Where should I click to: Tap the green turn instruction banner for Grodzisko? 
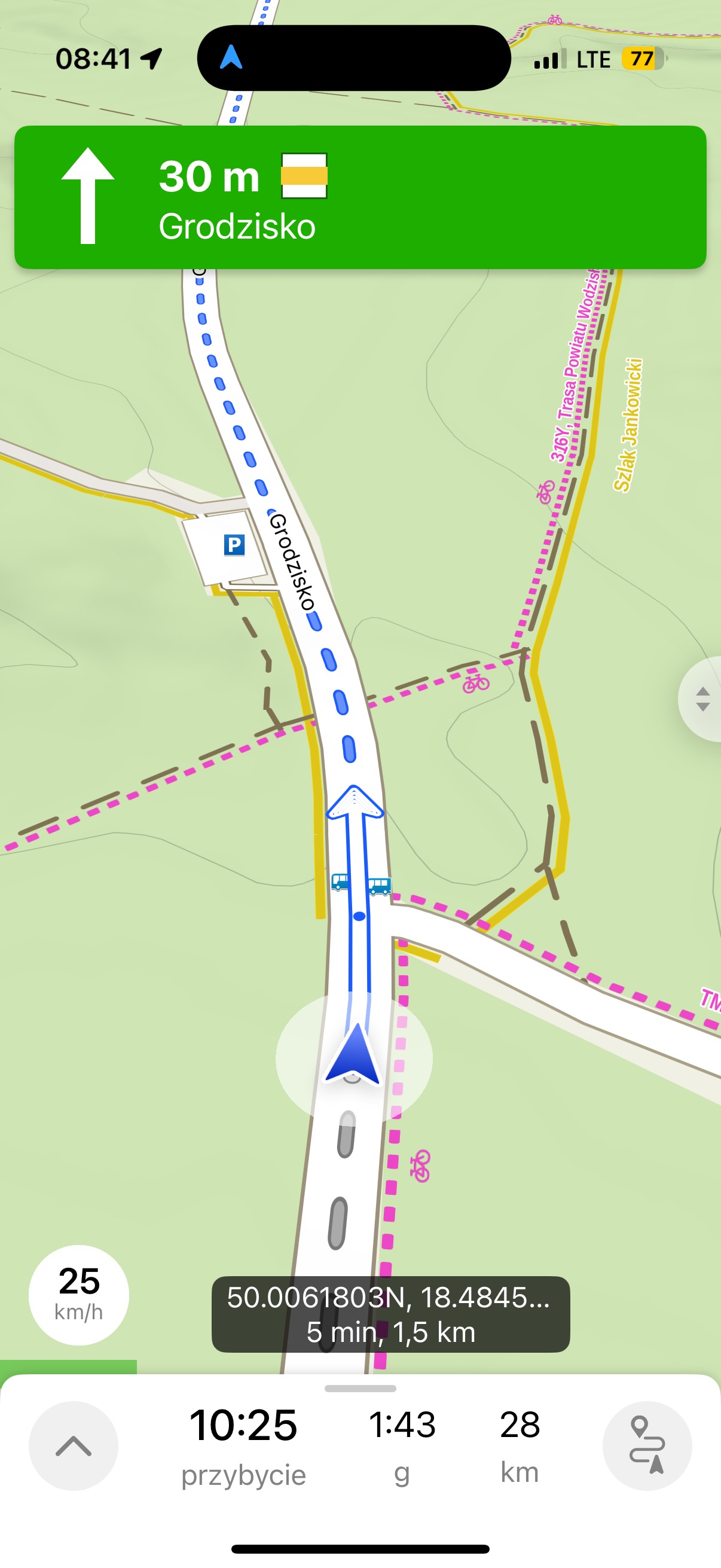coord(360,197)
